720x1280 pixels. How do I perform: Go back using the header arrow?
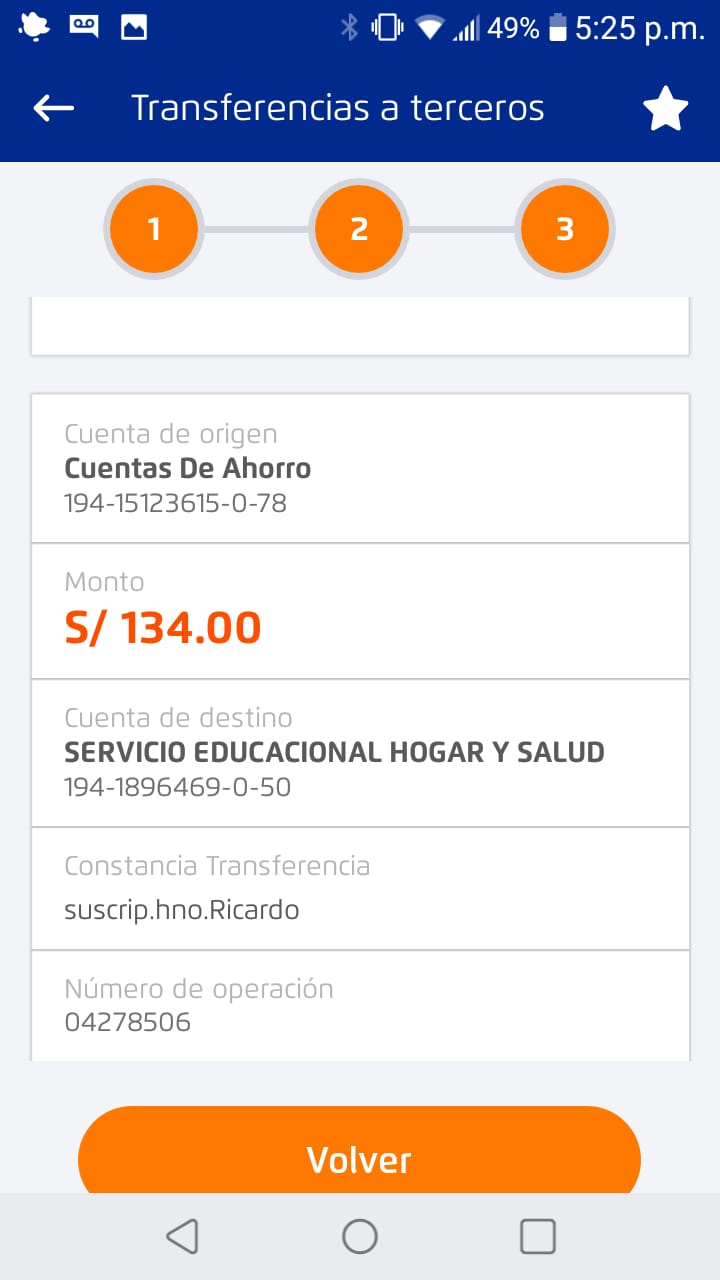54,108
